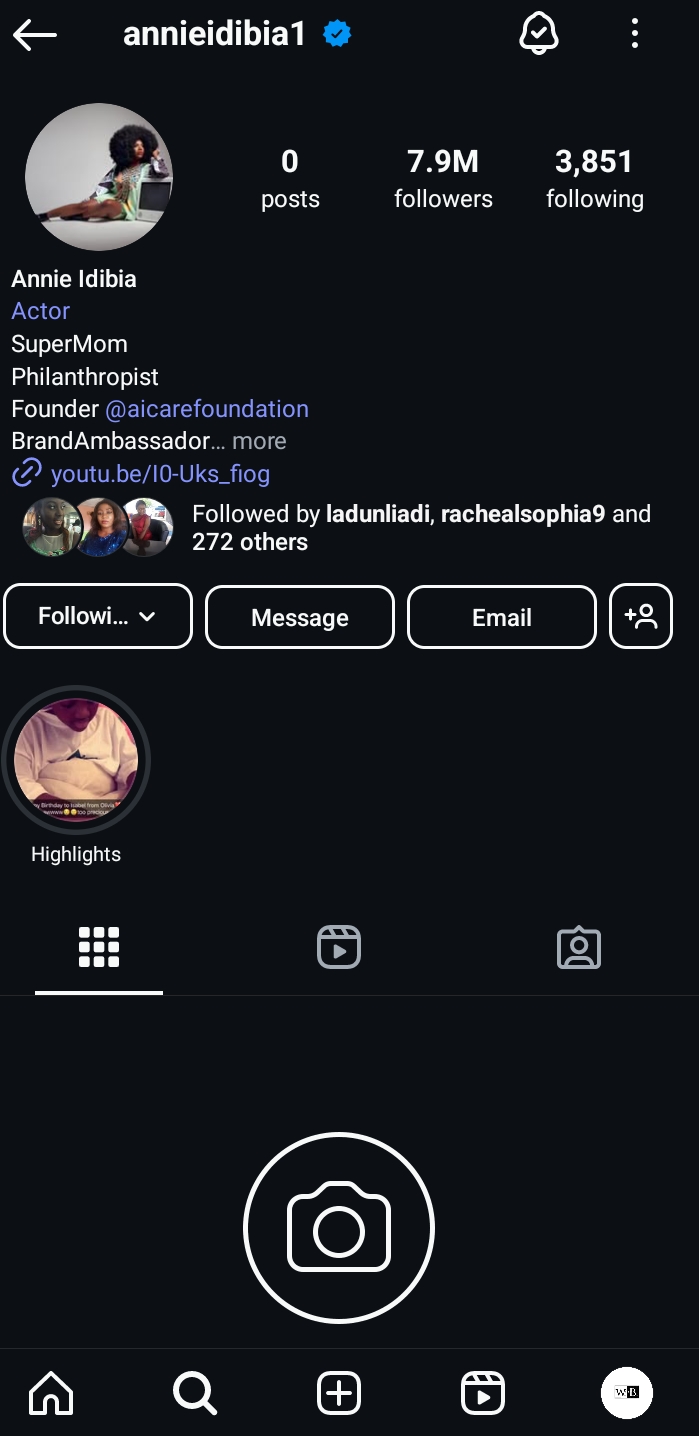Screen dimensions: 699x1436
Task: Create a new post with plus icon
Action: tap(339, 1392)
